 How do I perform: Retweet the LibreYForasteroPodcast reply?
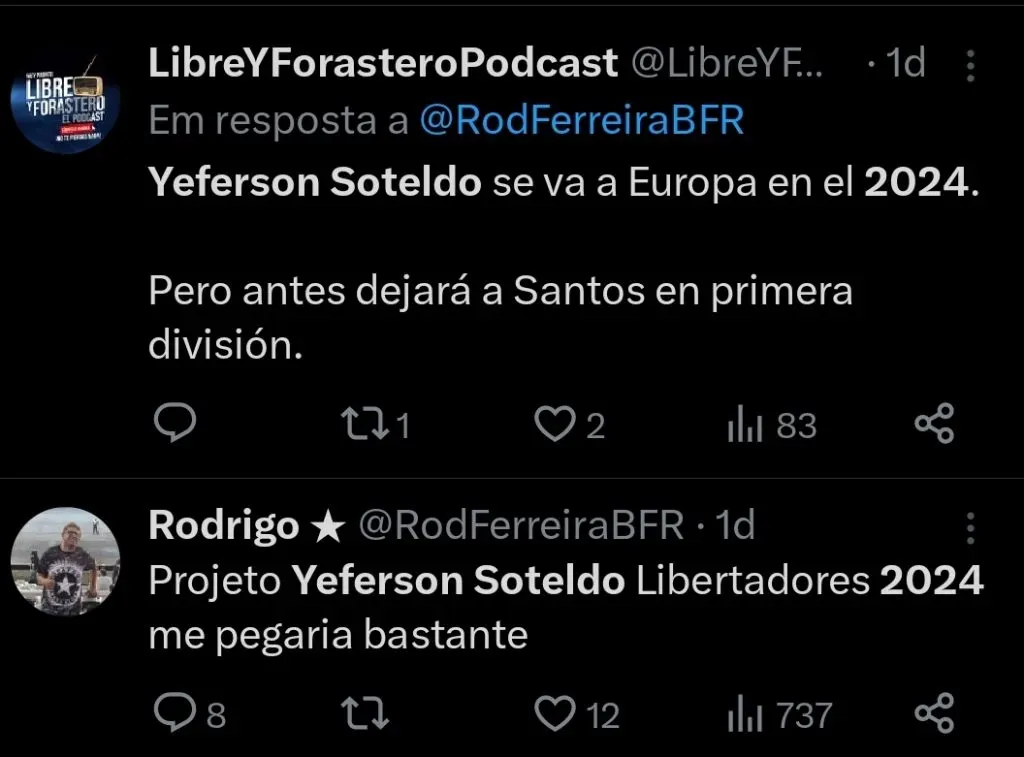(x=361, y=425)
